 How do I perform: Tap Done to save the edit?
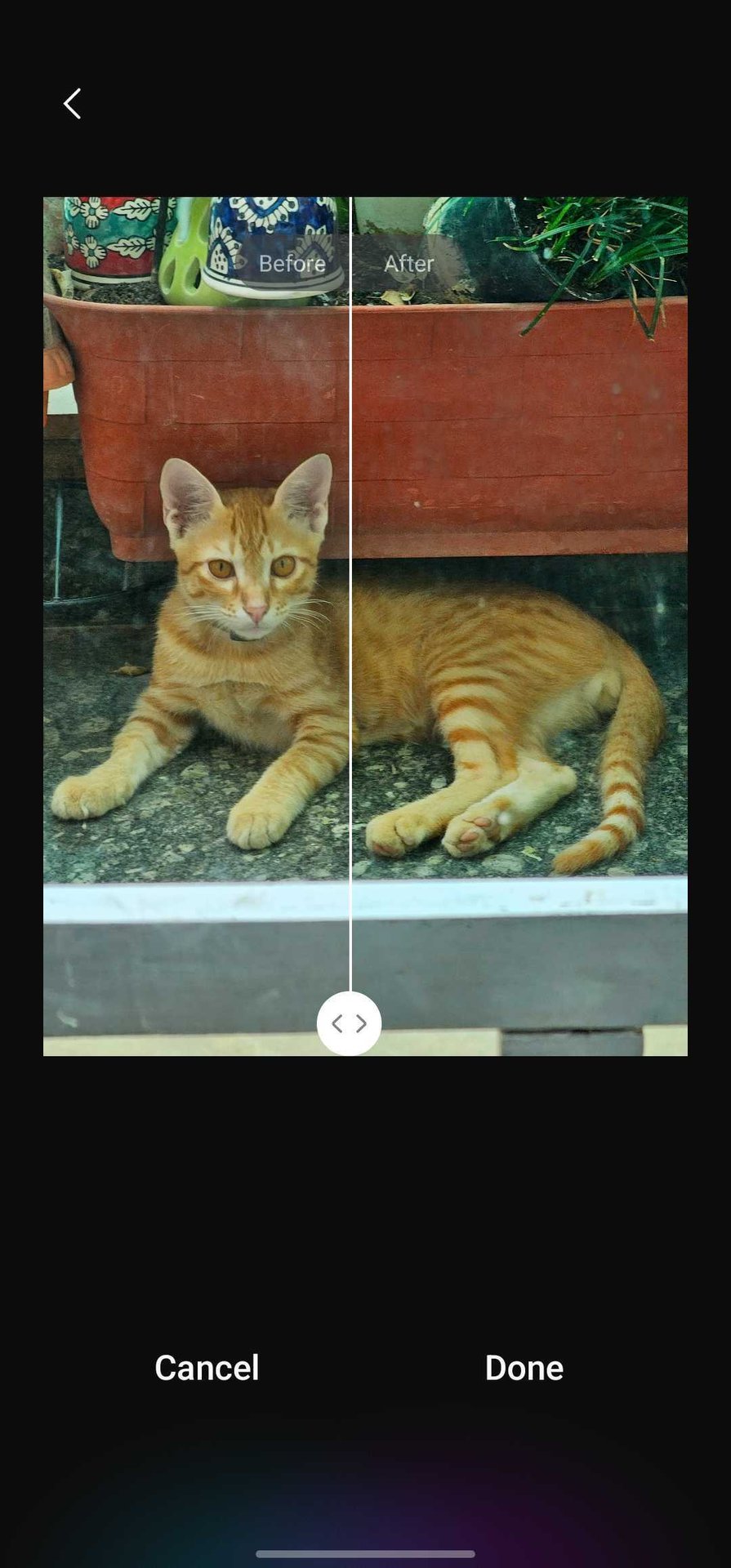(524, 1368)
